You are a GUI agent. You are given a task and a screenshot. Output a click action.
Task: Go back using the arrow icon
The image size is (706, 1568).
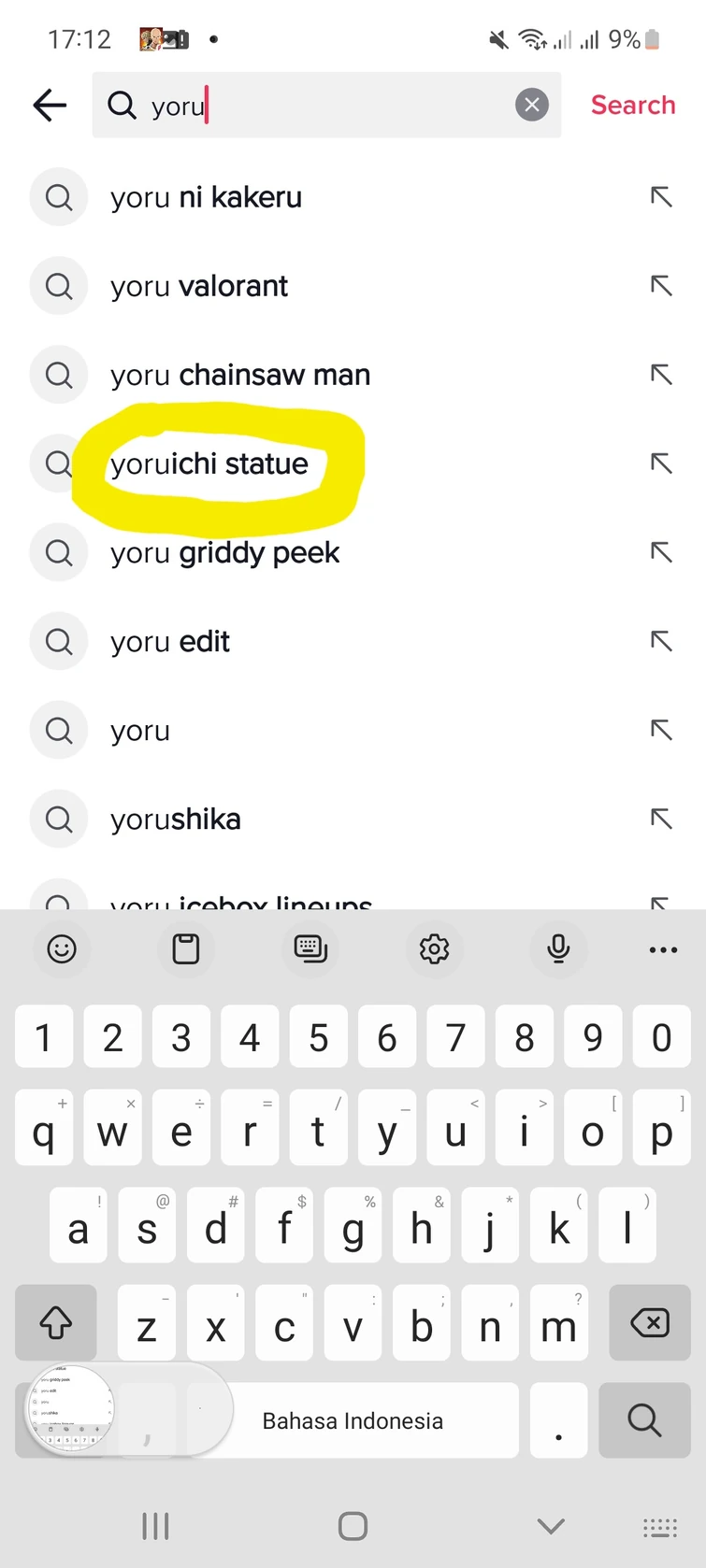tap(50, 105)
